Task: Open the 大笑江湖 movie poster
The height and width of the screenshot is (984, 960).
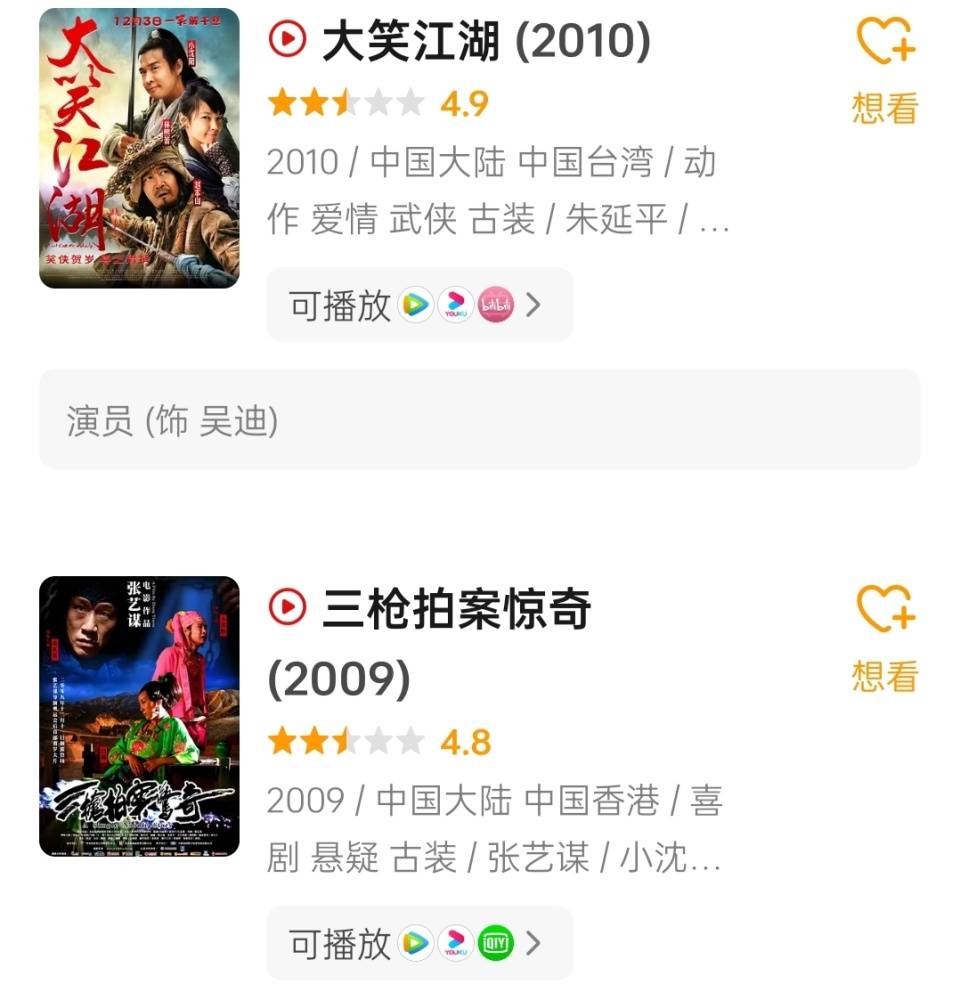Action: point(139,148)
